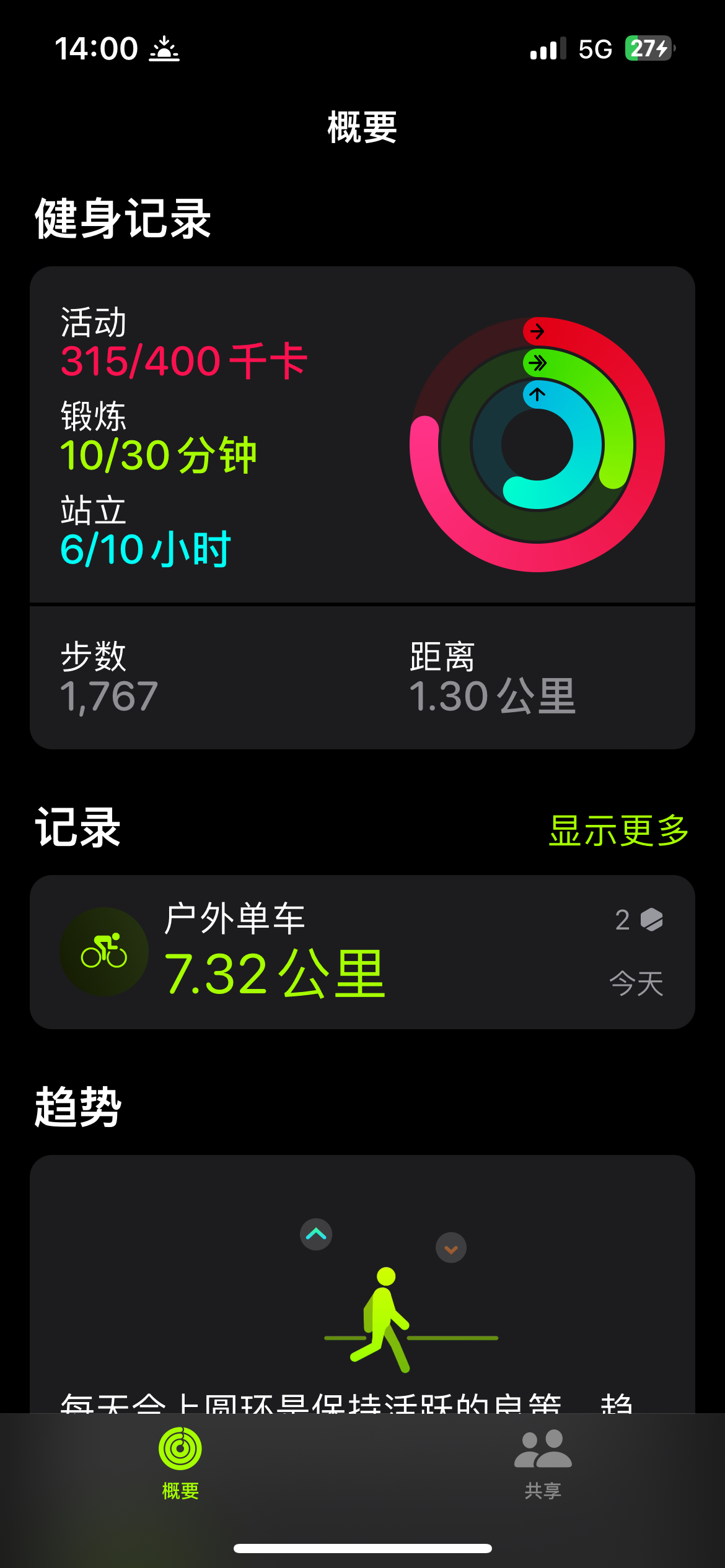Open the 活动 activity rings card
The width and height of the screenshot is (725, 1568).
pos(362,435)
